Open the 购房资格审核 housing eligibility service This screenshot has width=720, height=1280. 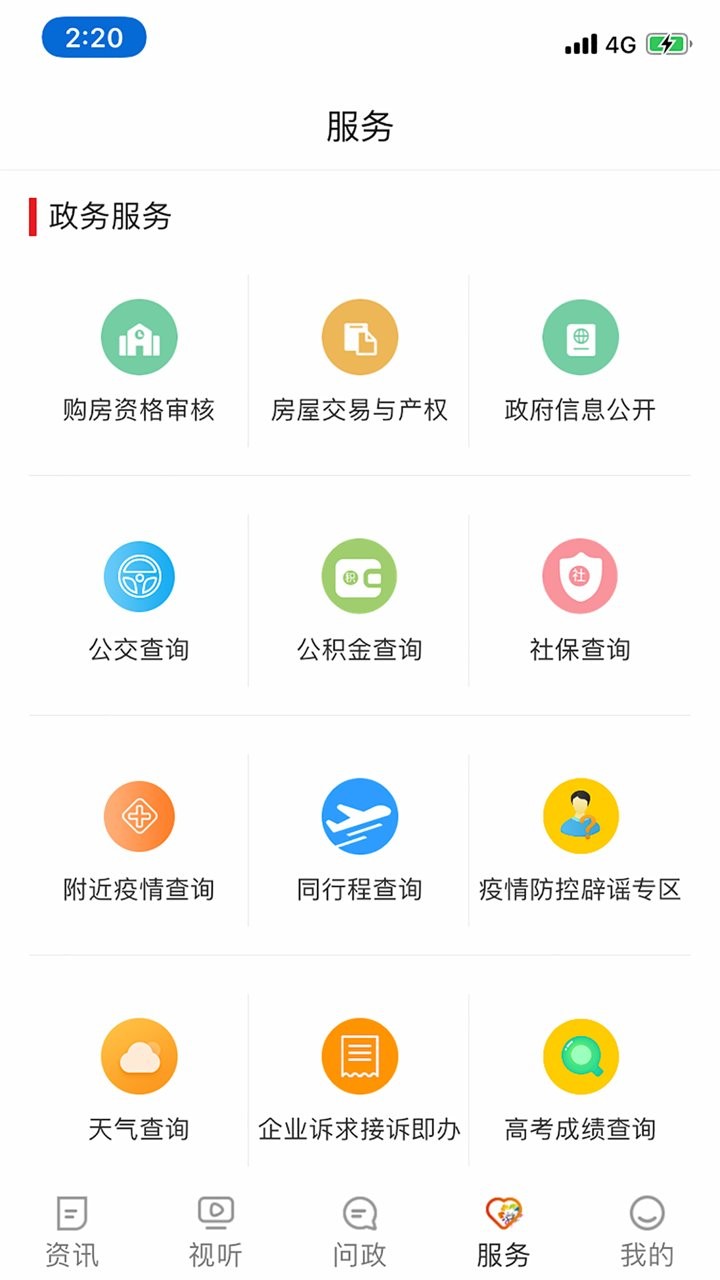pyautogui.click(x=139, y=360)
